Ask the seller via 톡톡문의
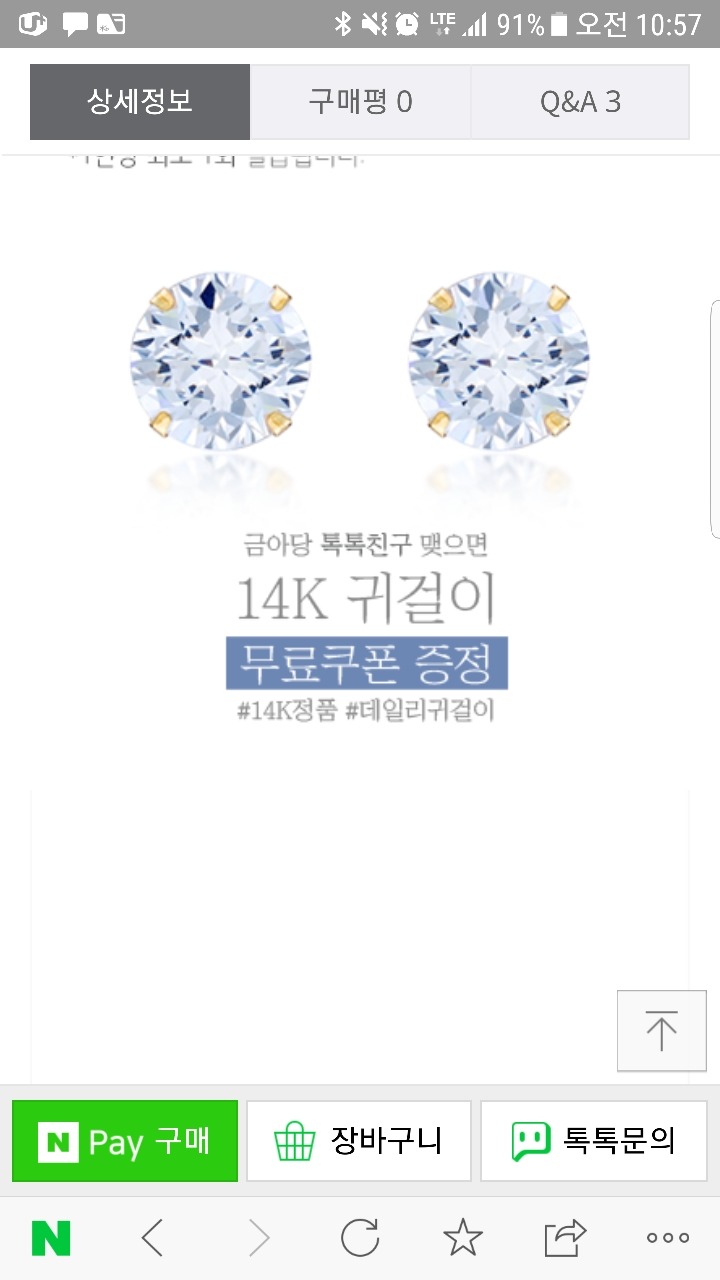This screenshot has width=720, height=1280. 594,1141
